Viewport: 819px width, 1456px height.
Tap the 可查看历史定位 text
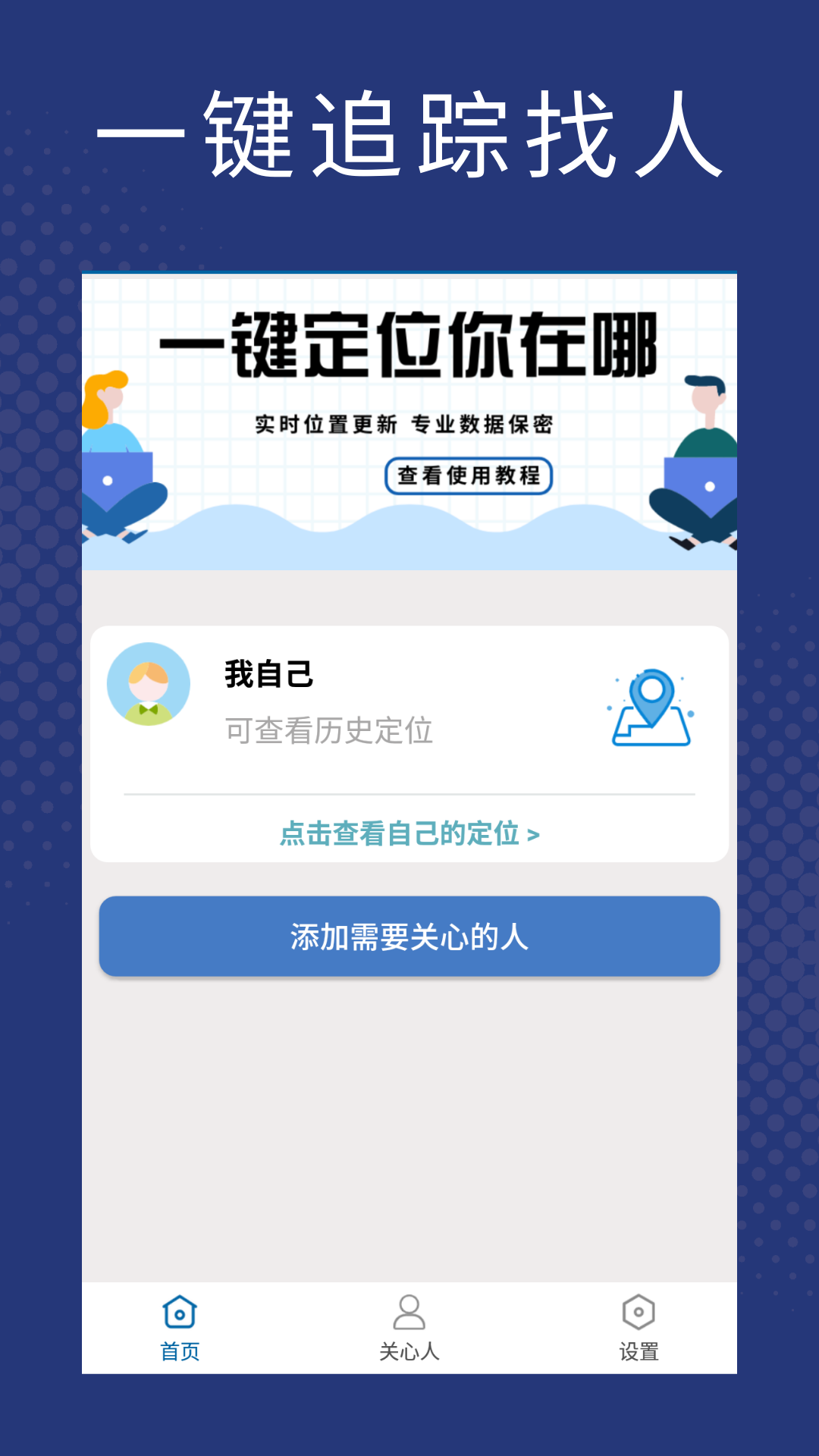pyautogui.click(x=328, y=730)
